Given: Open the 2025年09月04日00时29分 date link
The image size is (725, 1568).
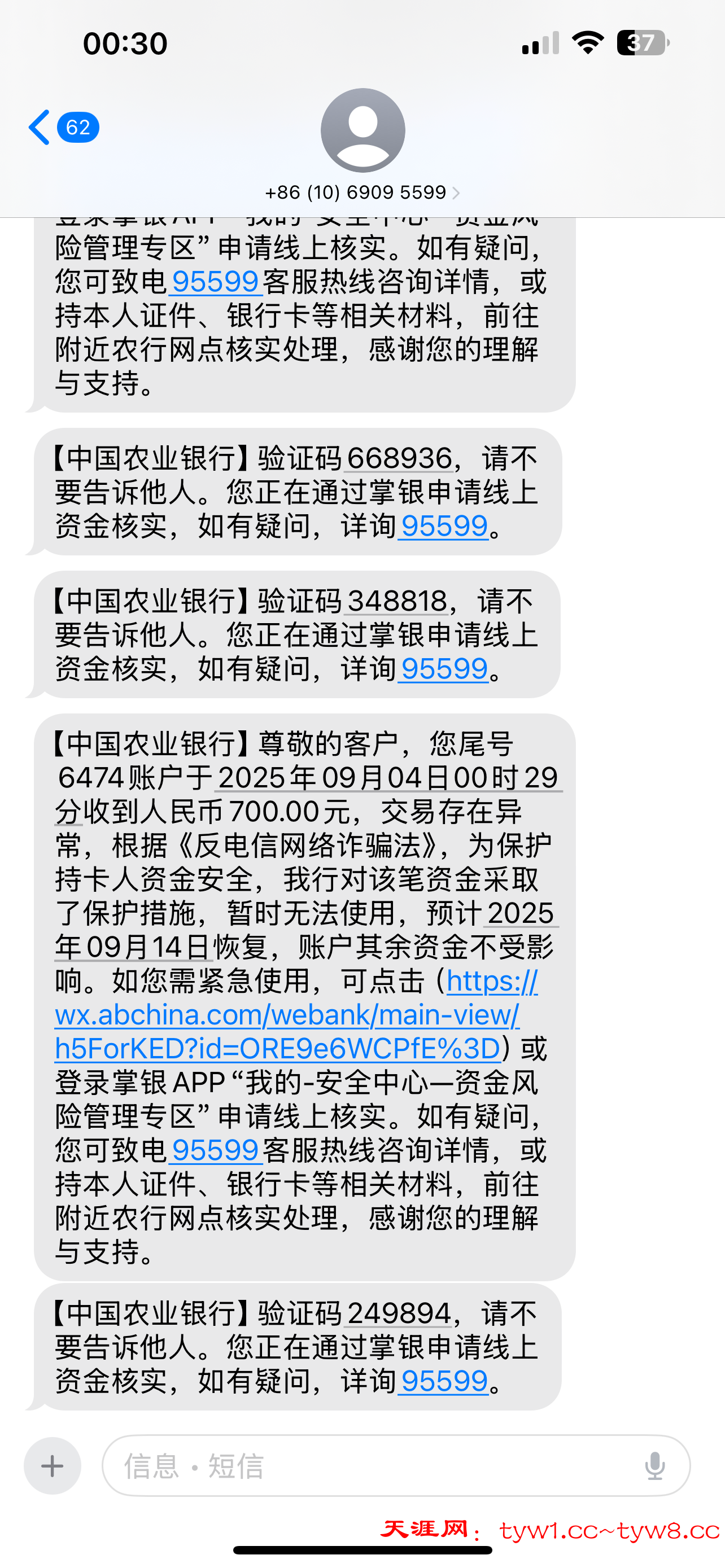Looking at the screenshot, I should 387,778.
